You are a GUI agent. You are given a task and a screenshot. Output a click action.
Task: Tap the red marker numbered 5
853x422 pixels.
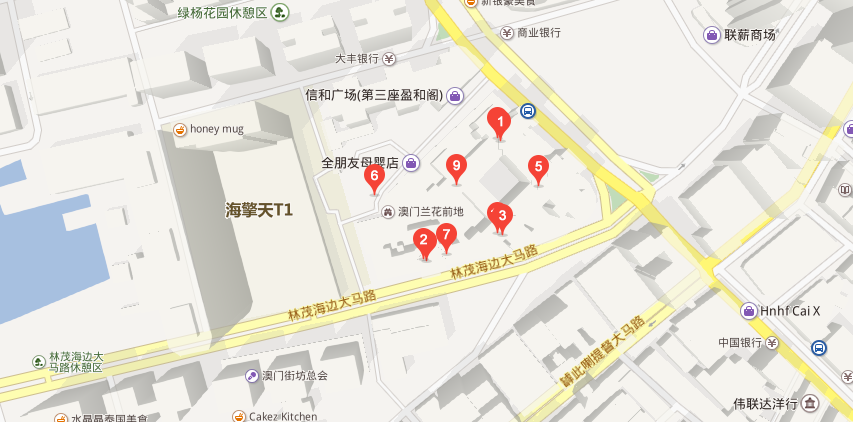click(538, 168)
